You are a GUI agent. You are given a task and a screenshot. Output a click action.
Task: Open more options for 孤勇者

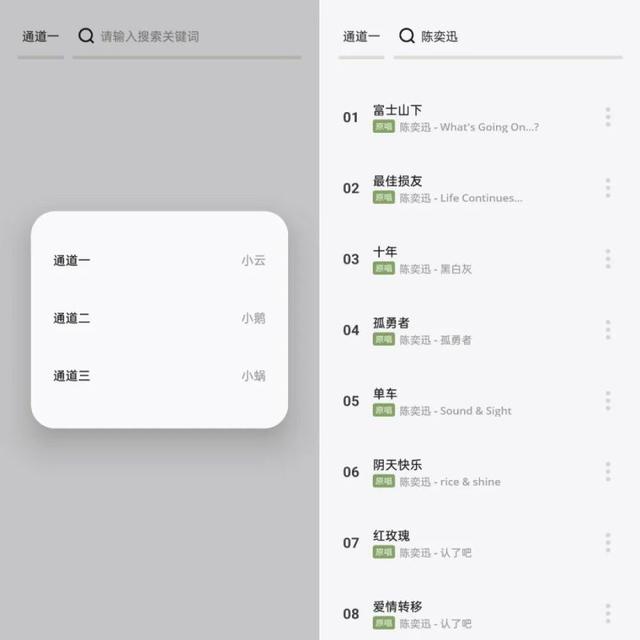tap(608, 330)
